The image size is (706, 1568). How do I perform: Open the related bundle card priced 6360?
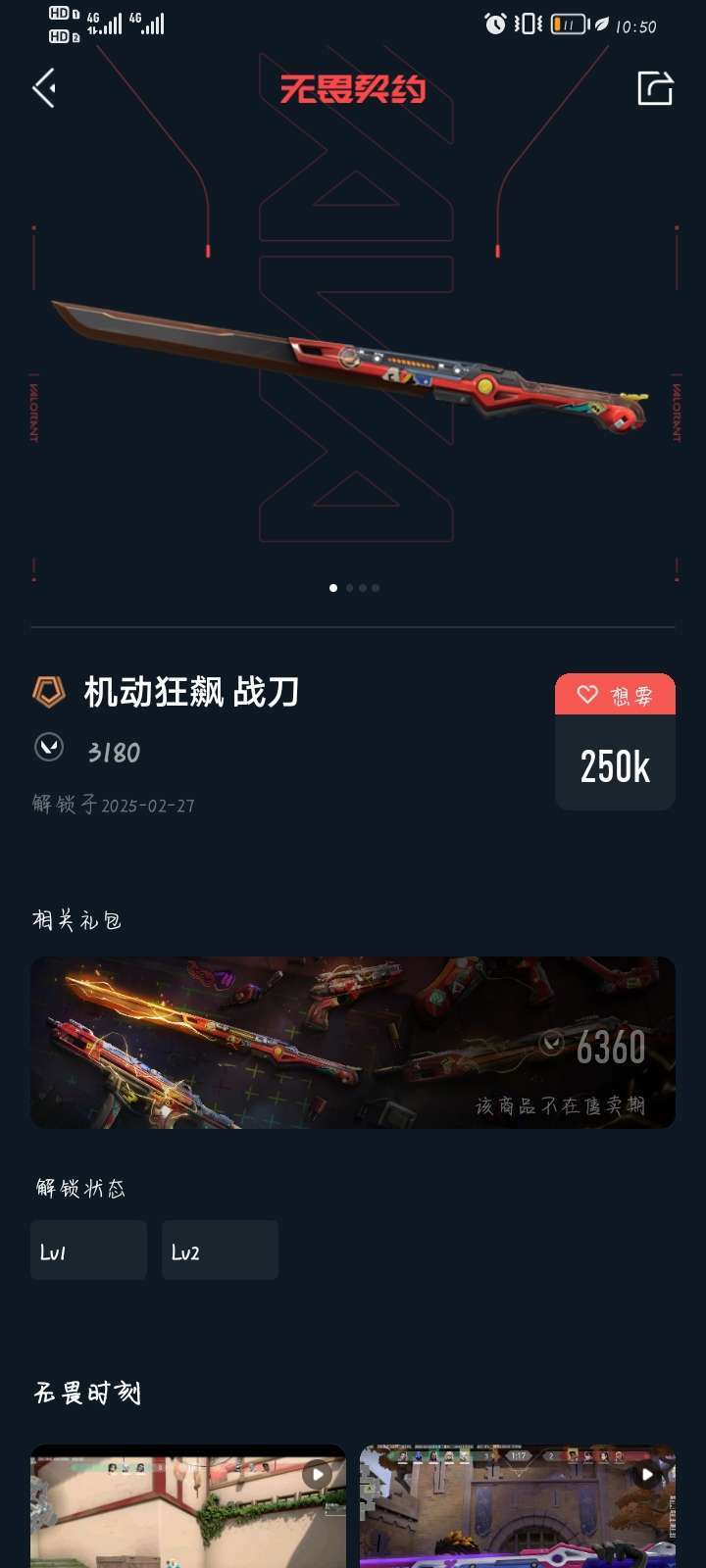click(x=353, y=1042)
